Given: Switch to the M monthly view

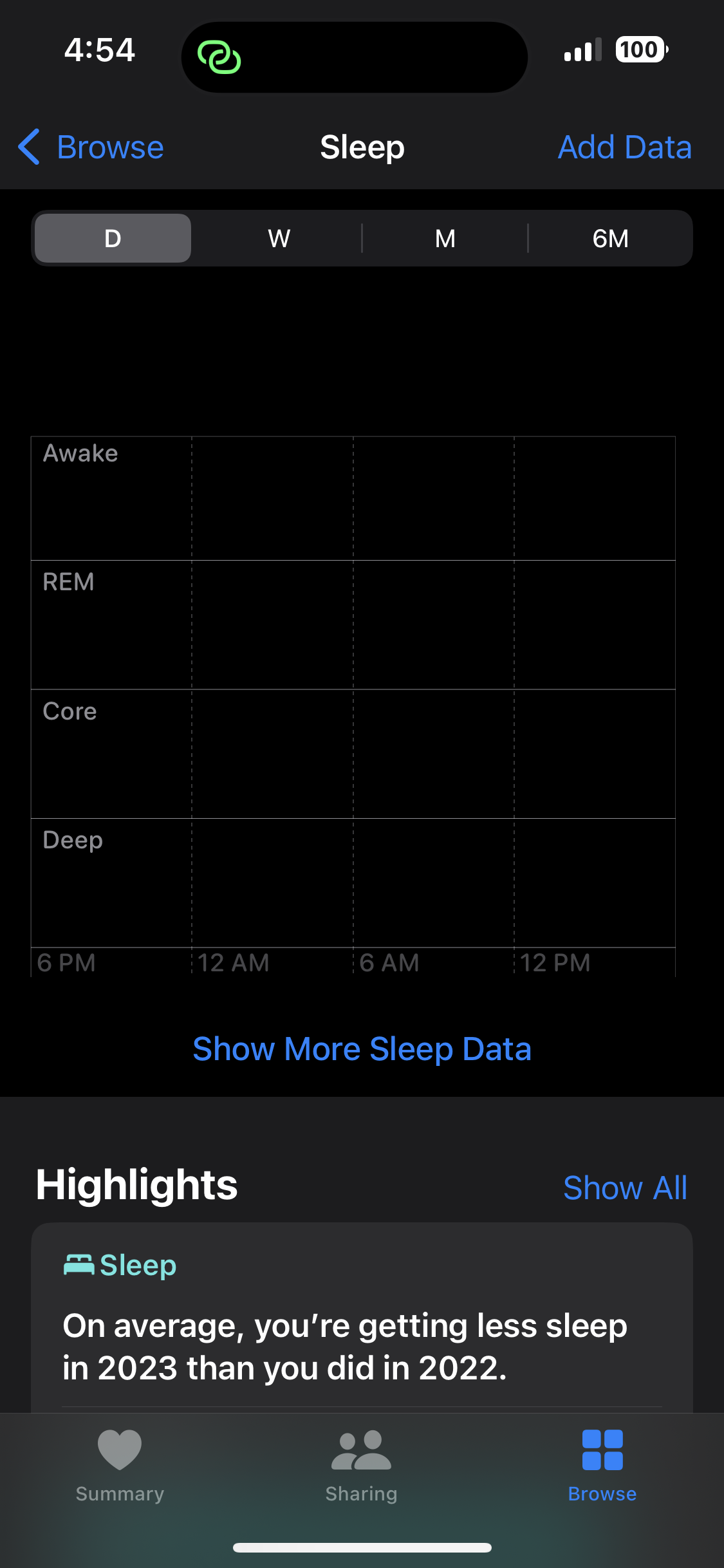Looking at the screenshot, I should click(x=445, y=239).
